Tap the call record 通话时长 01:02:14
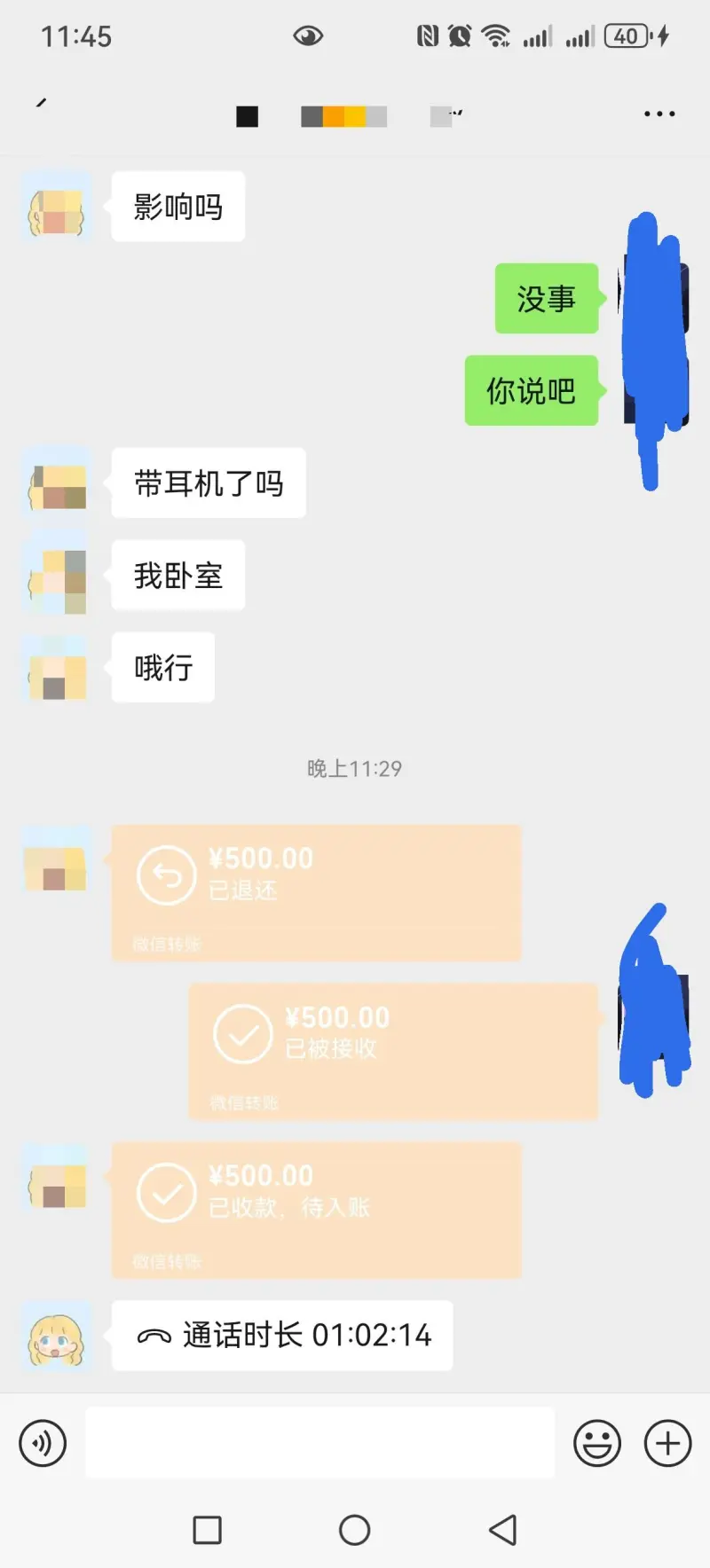 [x=282, y=1336]
